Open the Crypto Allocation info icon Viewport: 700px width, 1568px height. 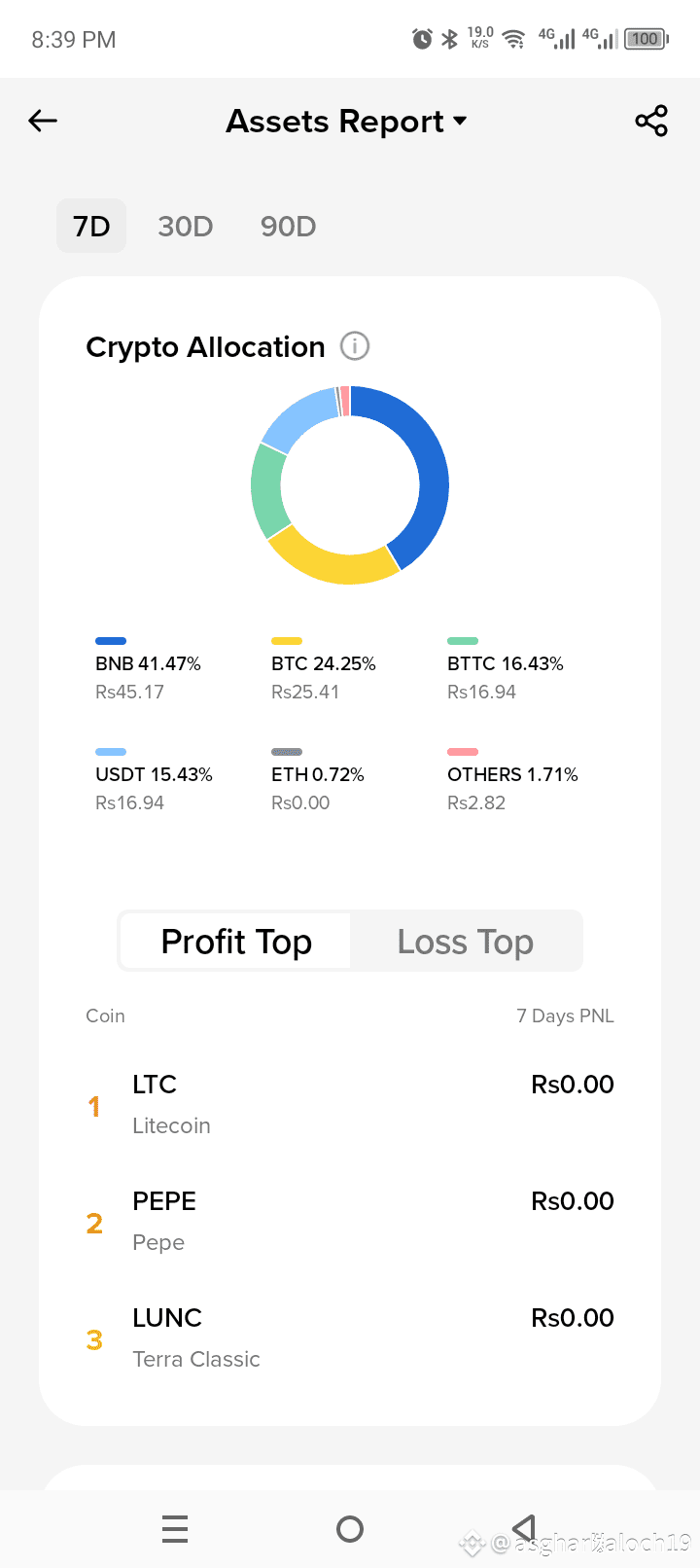[355, 346]
